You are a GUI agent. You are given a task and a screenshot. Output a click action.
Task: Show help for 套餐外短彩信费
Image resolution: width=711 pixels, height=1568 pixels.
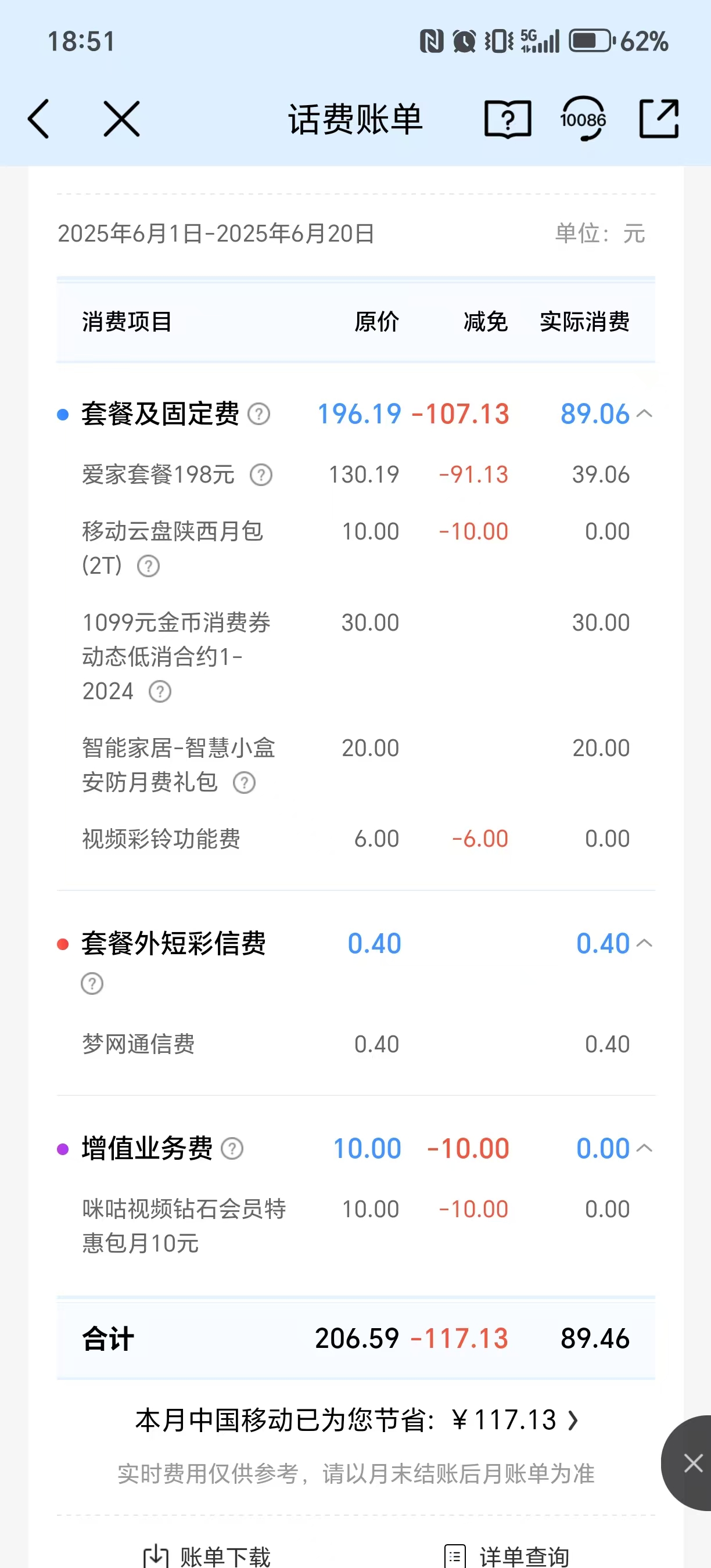pyautogui.click(x=92, y=984)
